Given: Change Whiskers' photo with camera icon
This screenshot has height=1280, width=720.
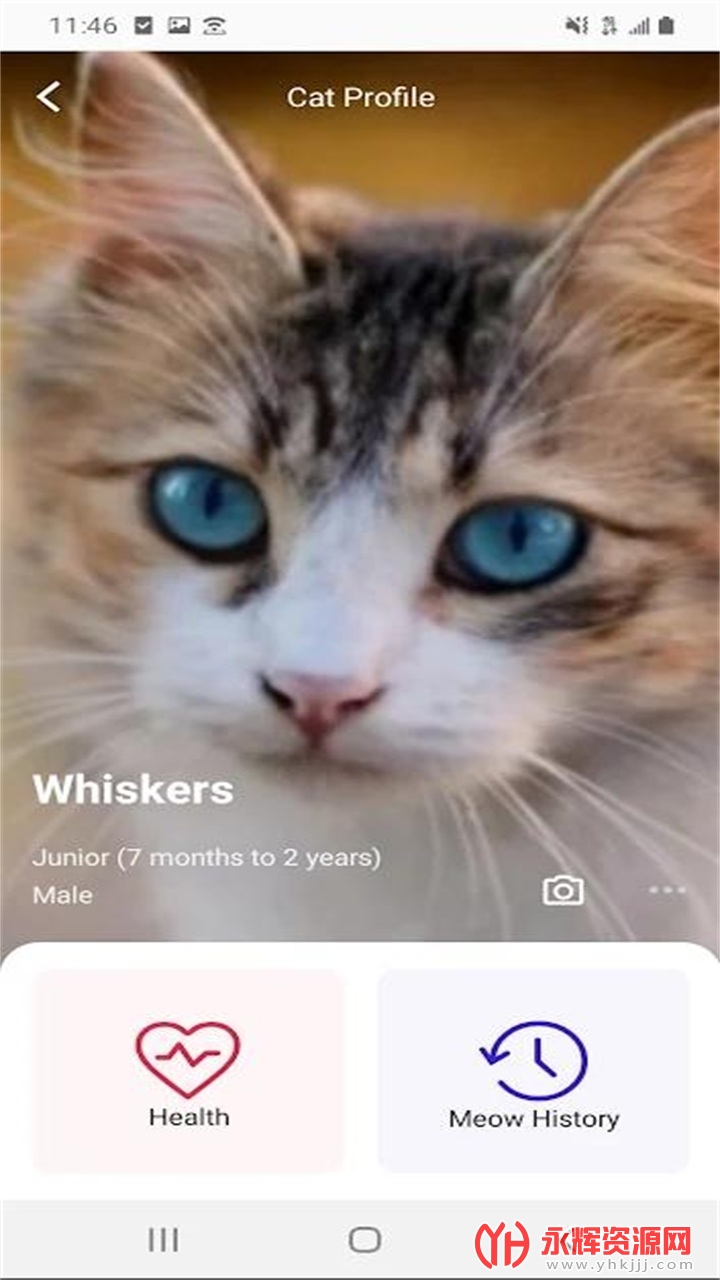Looking at the screenshot, I should [563, 890].
